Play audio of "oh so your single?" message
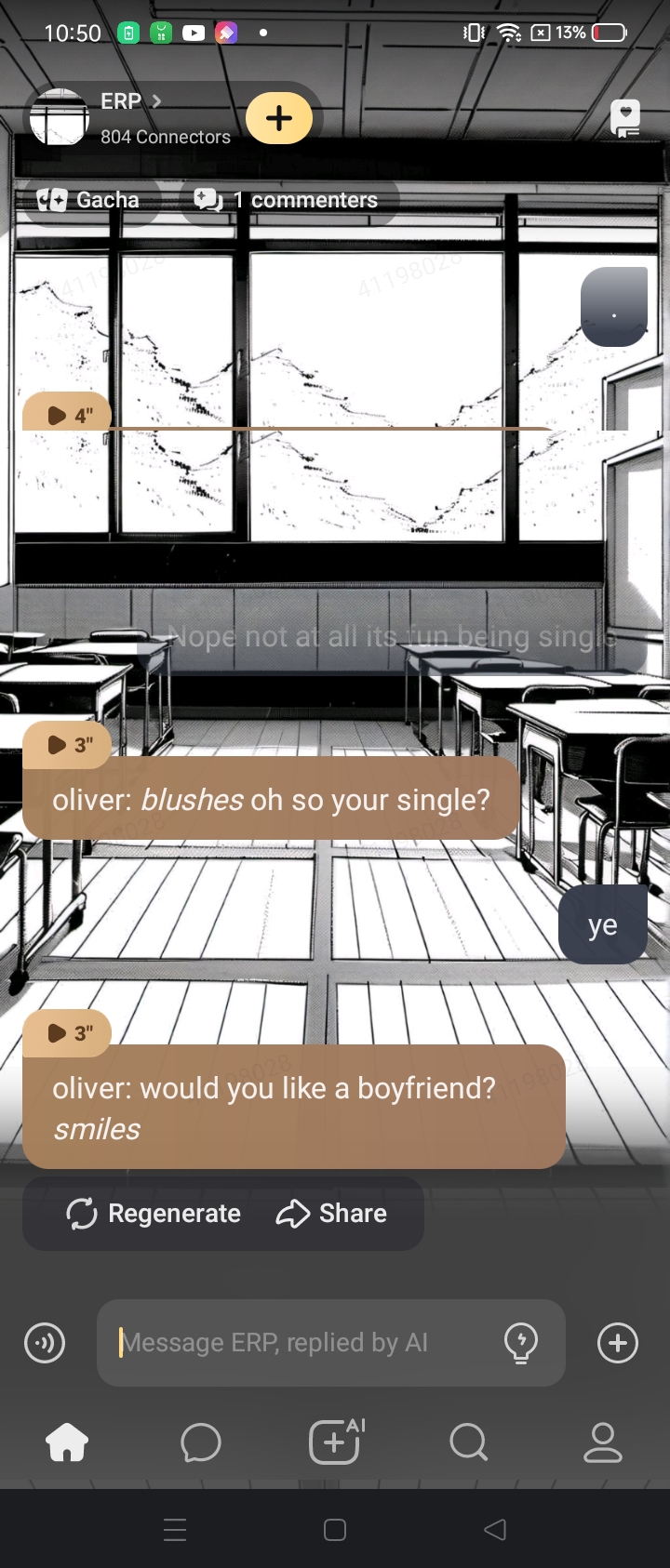Image resolution: width=670 pixels, height=1568 pixels. click(67, 745)
